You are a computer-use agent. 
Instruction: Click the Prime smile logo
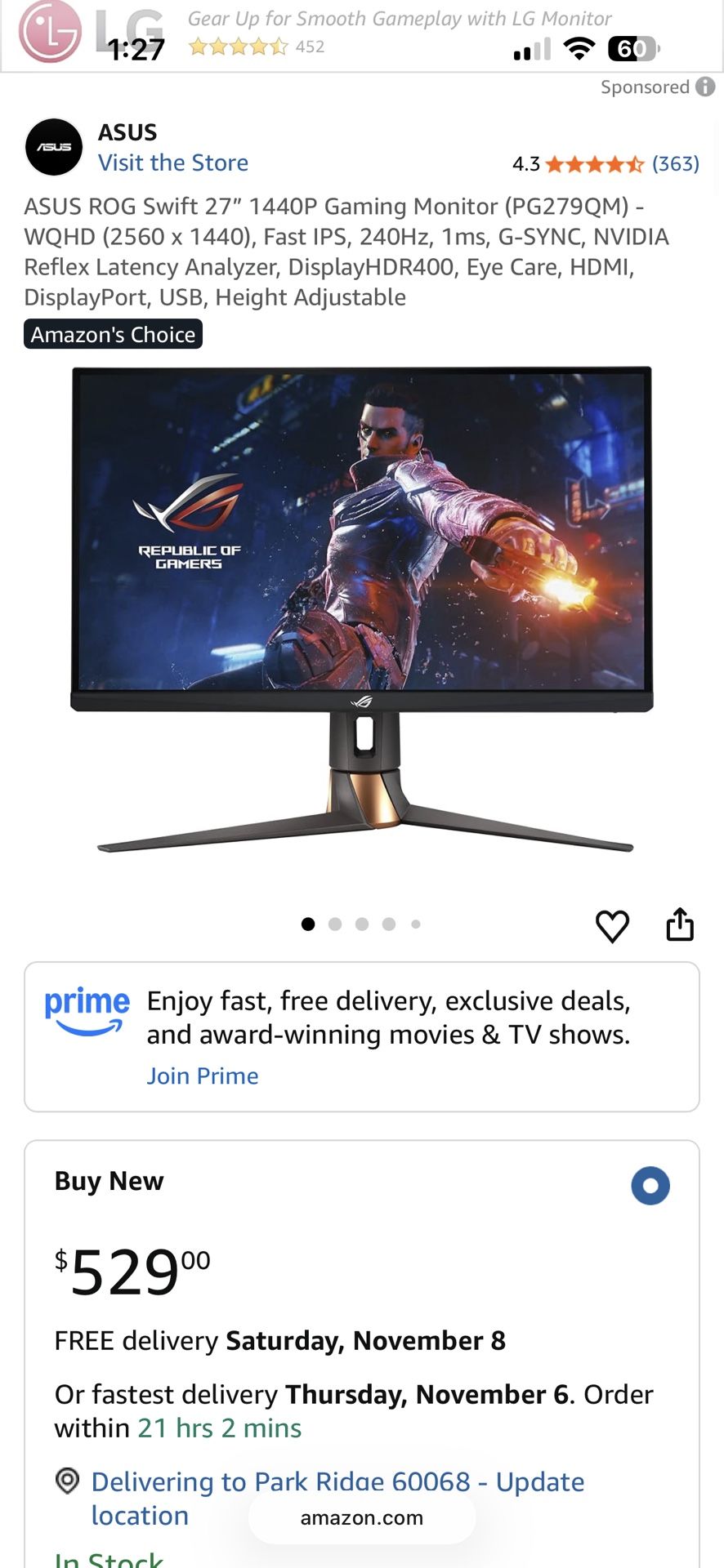click(x=87, y=1010)
